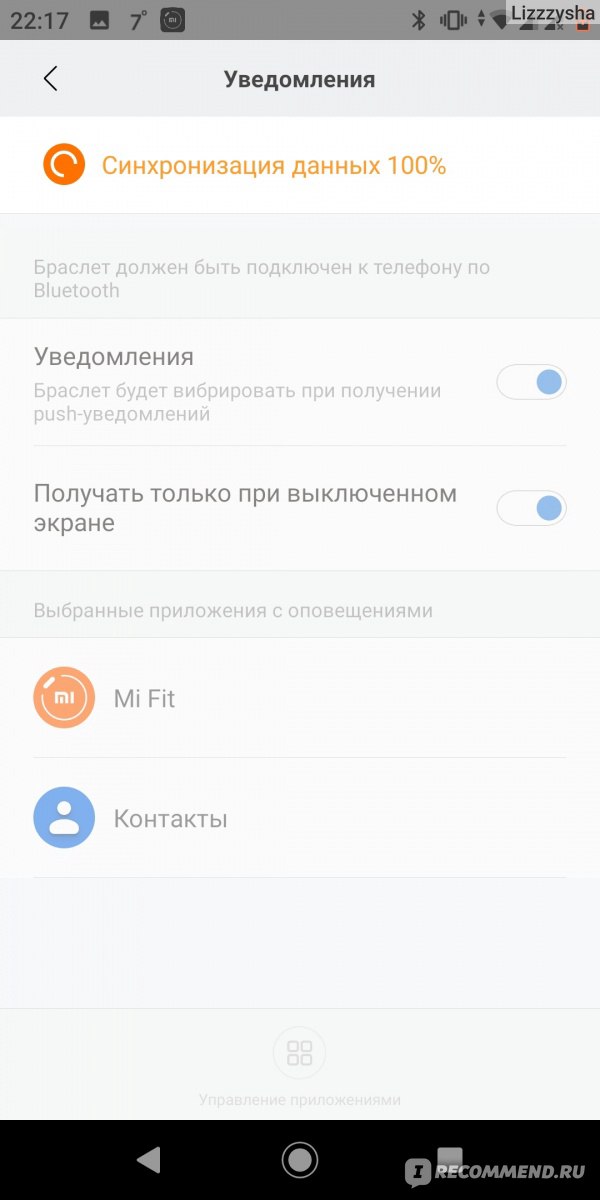Go back from the Уведомления screen
This screenshot has height=1200, width=600.
point(50,79)
